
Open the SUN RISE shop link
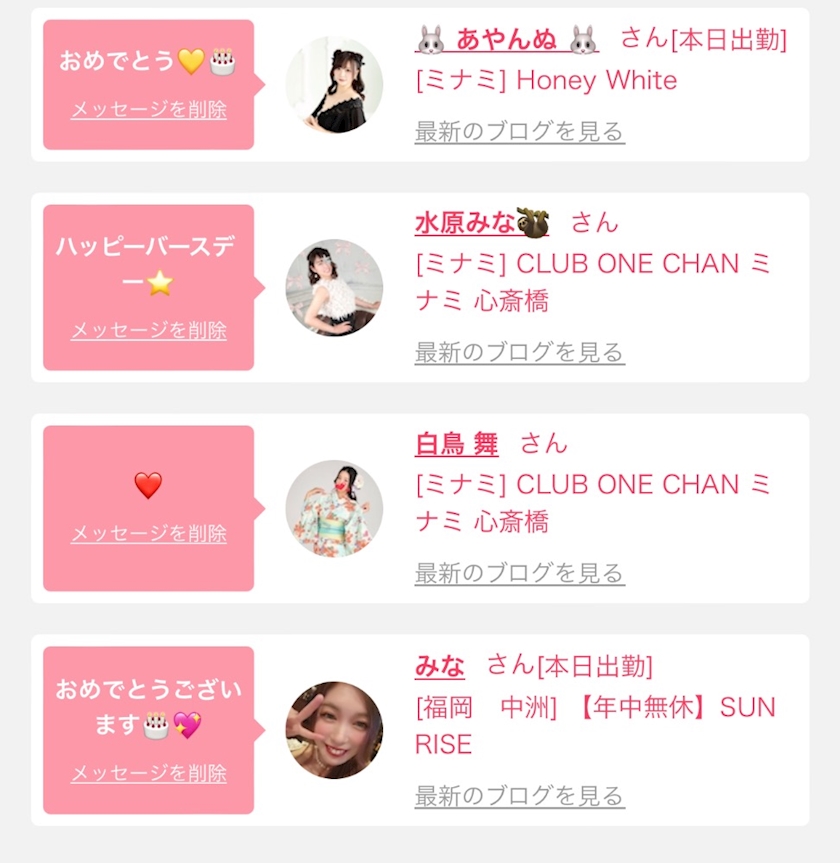pos(595,725)
